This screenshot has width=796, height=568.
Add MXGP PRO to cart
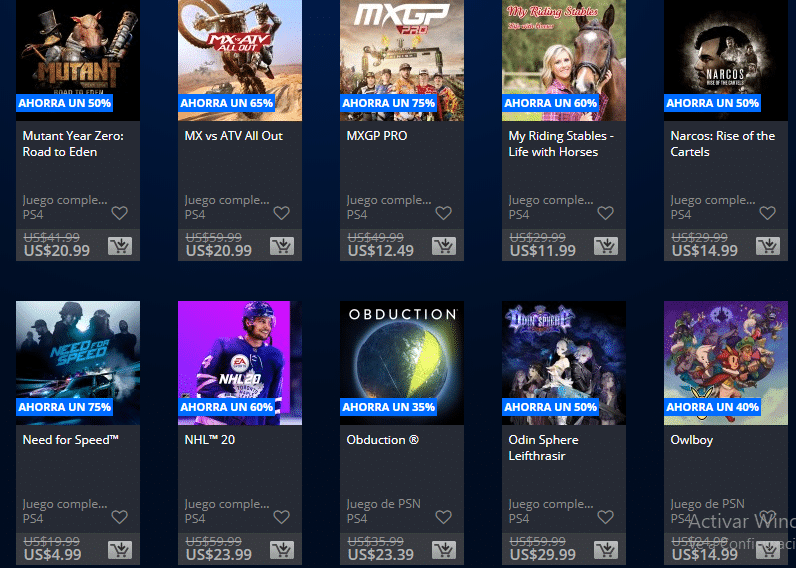point(443,246)
